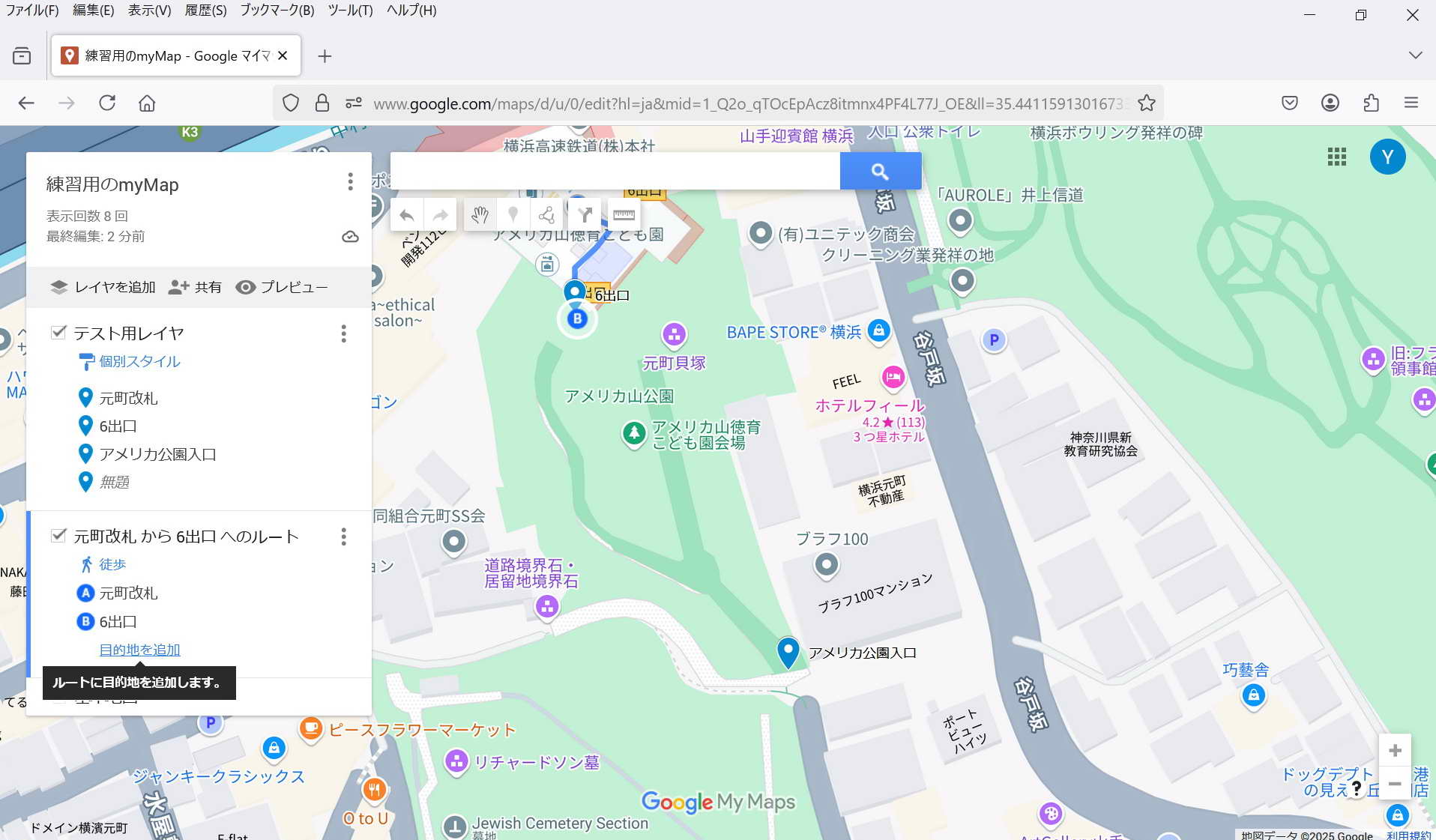Image resolution: width=1436 pixels, height=840 pixels.
Task: Select the 元町改札 place in test layer
Action: click(128, 398)
